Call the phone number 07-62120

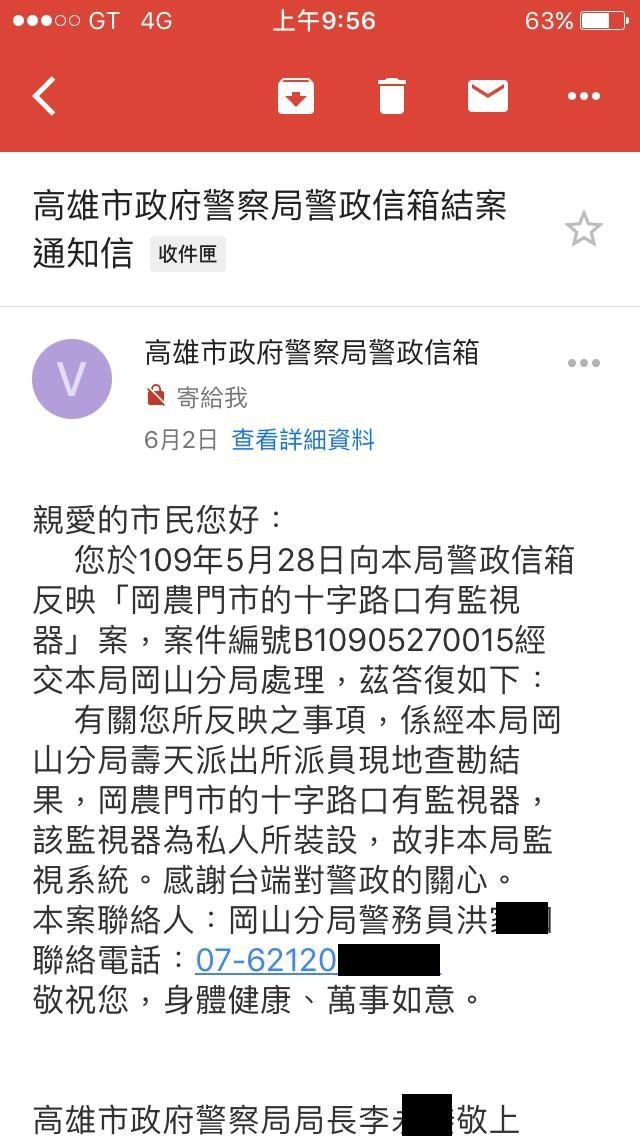(266, 961)
